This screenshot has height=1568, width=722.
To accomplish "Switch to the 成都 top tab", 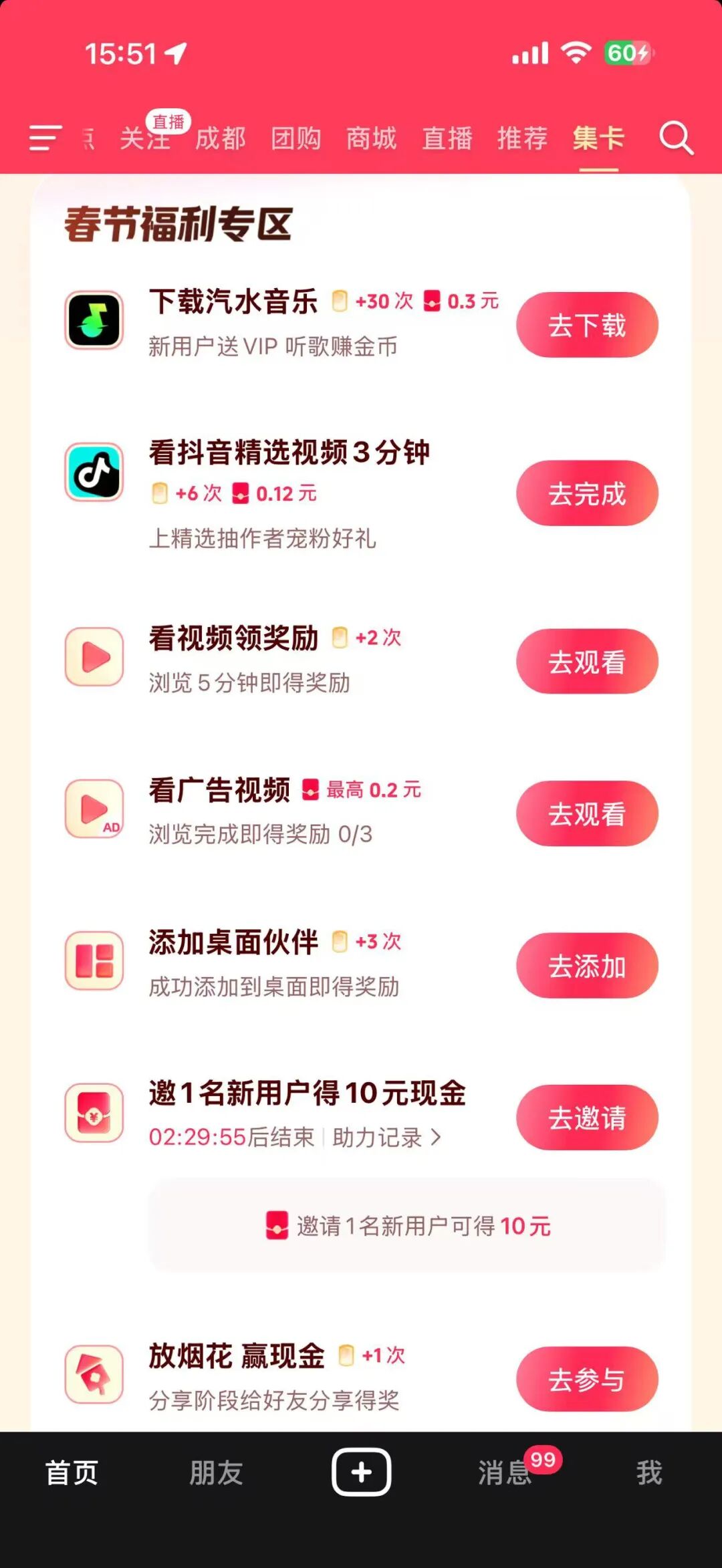I will [x=221, y=138].
